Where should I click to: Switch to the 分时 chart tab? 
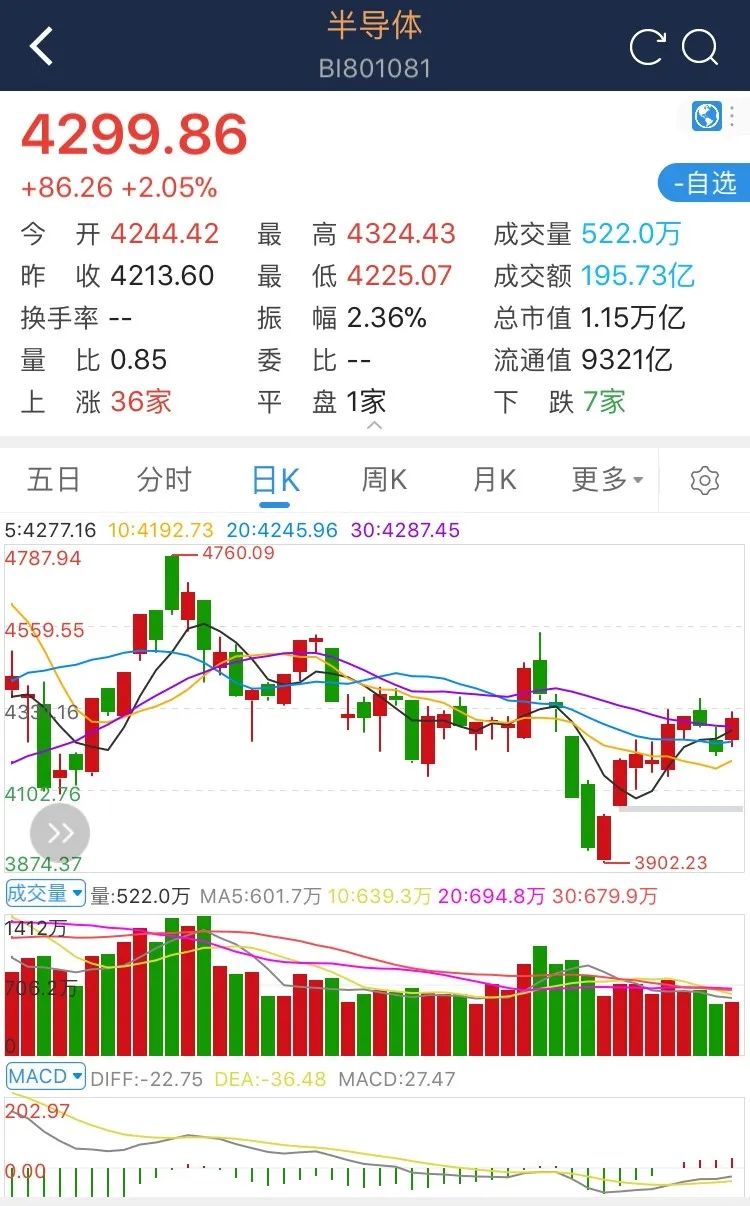tap(164, 480)
